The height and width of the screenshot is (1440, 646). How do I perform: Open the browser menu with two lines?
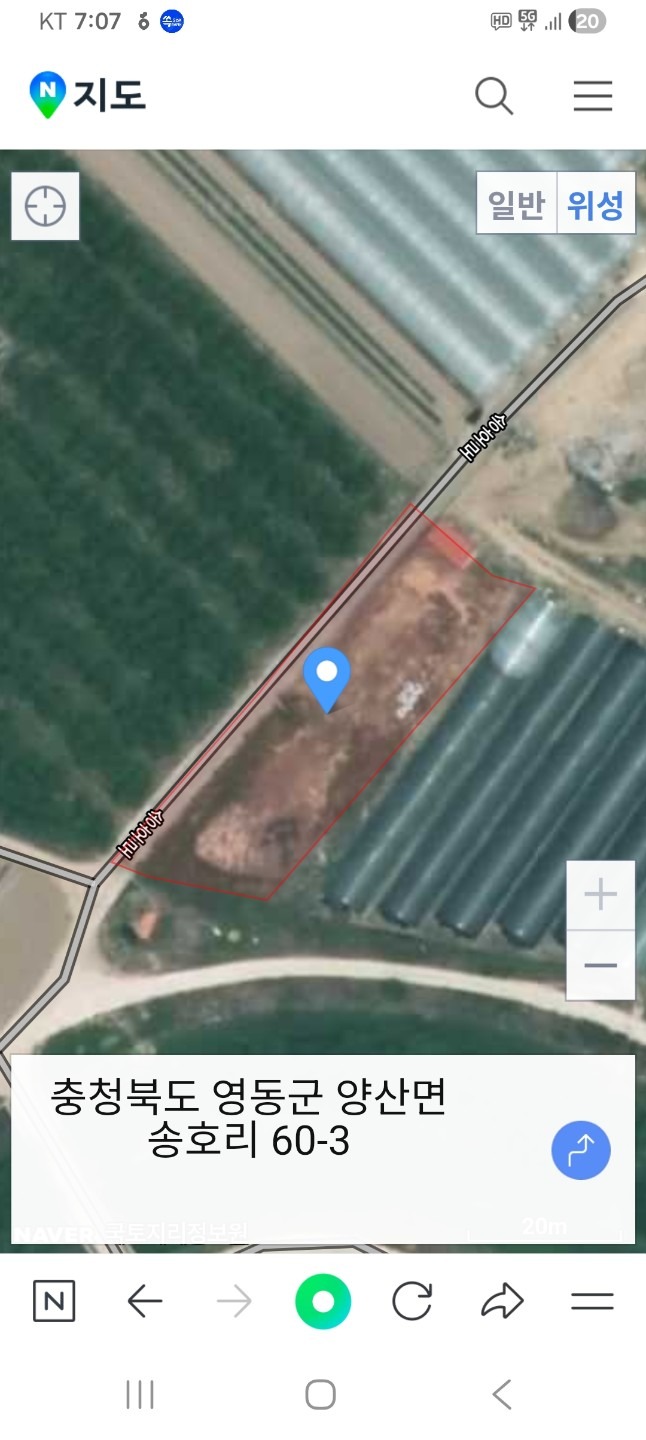tap(592, 1301)
